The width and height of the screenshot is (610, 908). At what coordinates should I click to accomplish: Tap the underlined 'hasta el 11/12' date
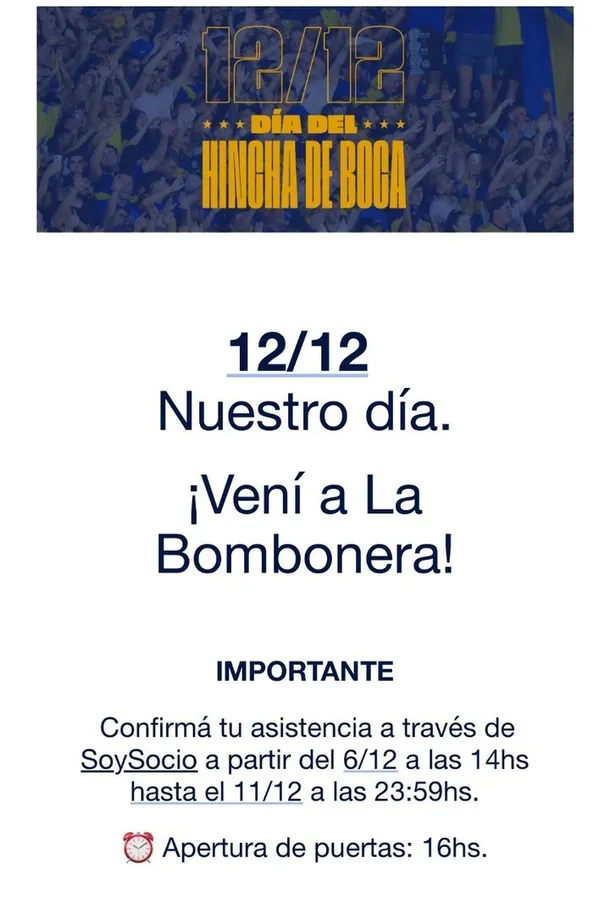[217, 792]
